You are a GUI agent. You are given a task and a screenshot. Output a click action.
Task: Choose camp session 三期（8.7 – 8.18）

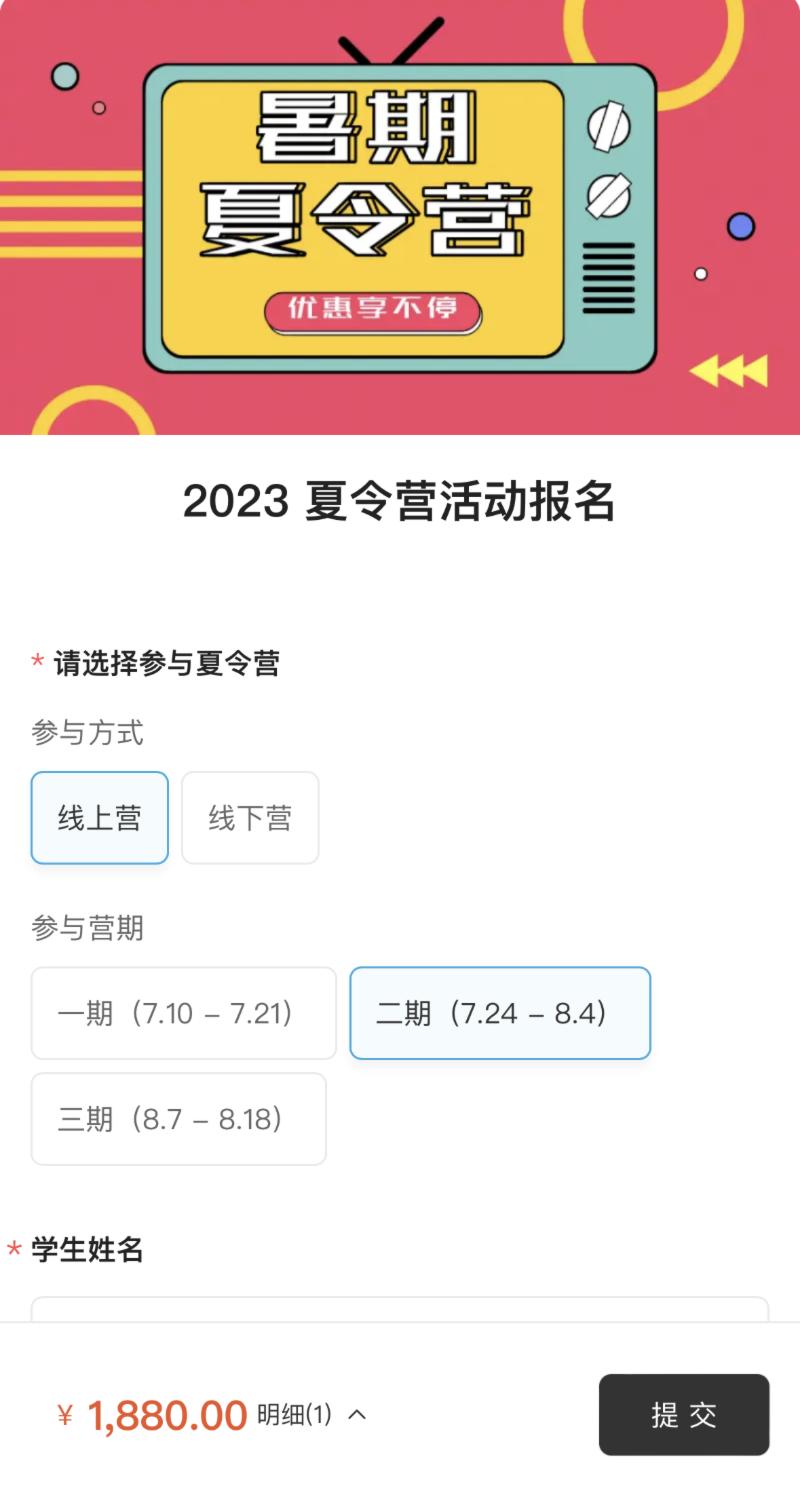pos(179,1119)
